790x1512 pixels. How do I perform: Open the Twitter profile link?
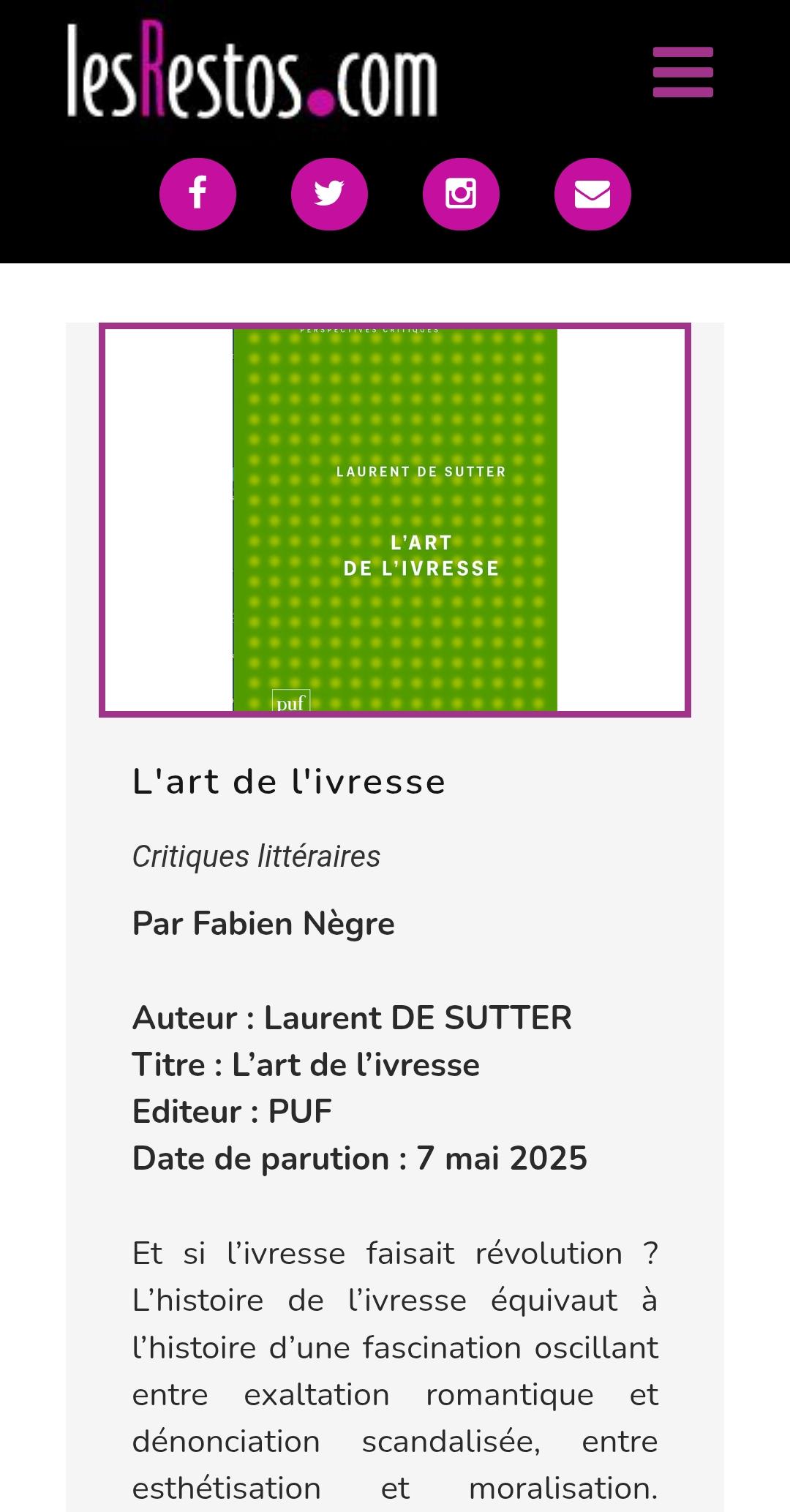pyautogui.click(x=329, y=194)
